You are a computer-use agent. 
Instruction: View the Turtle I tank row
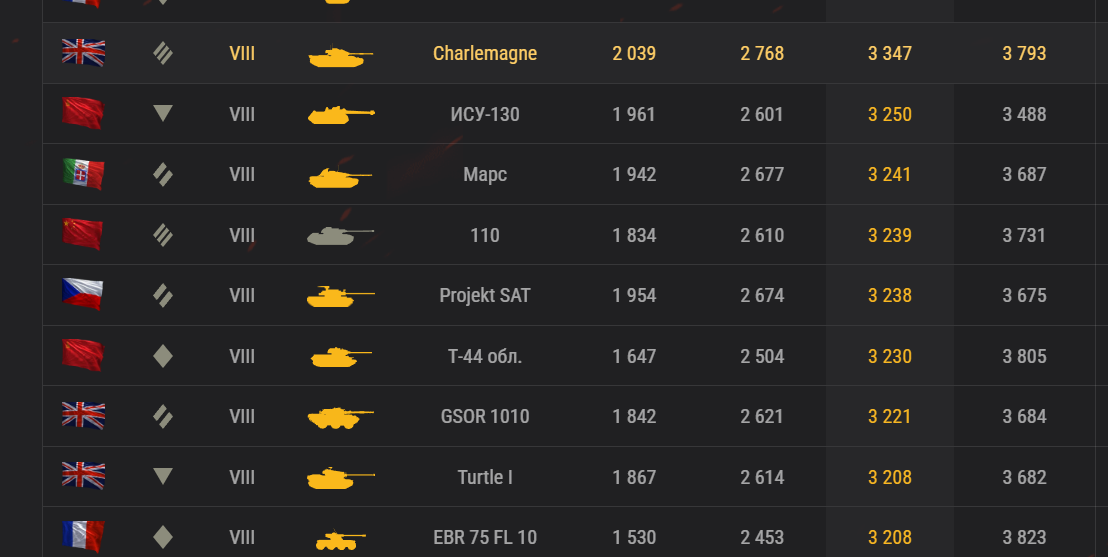click(485, 477)
